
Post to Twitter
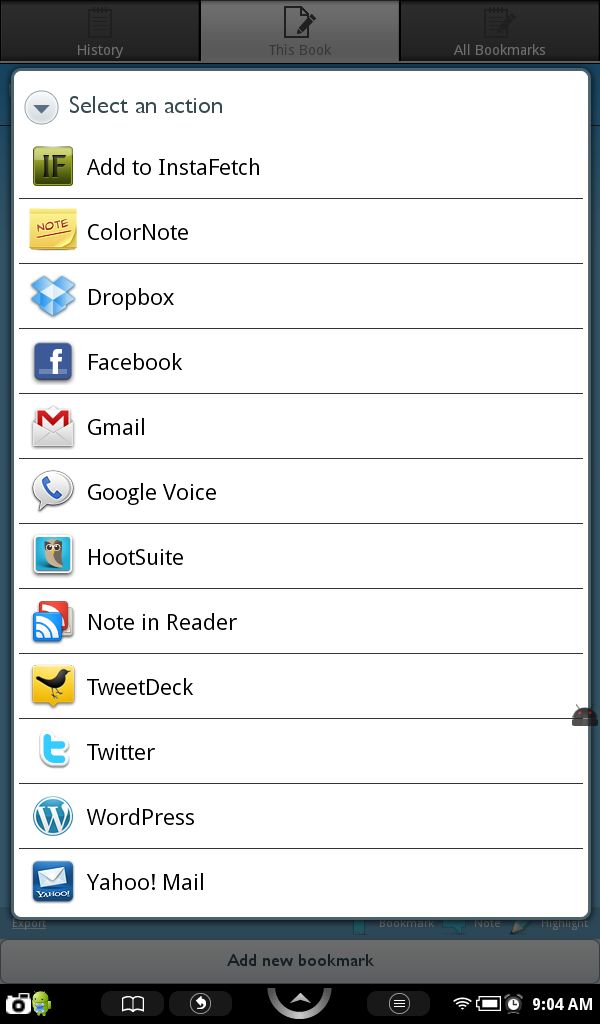coord(301,752)
